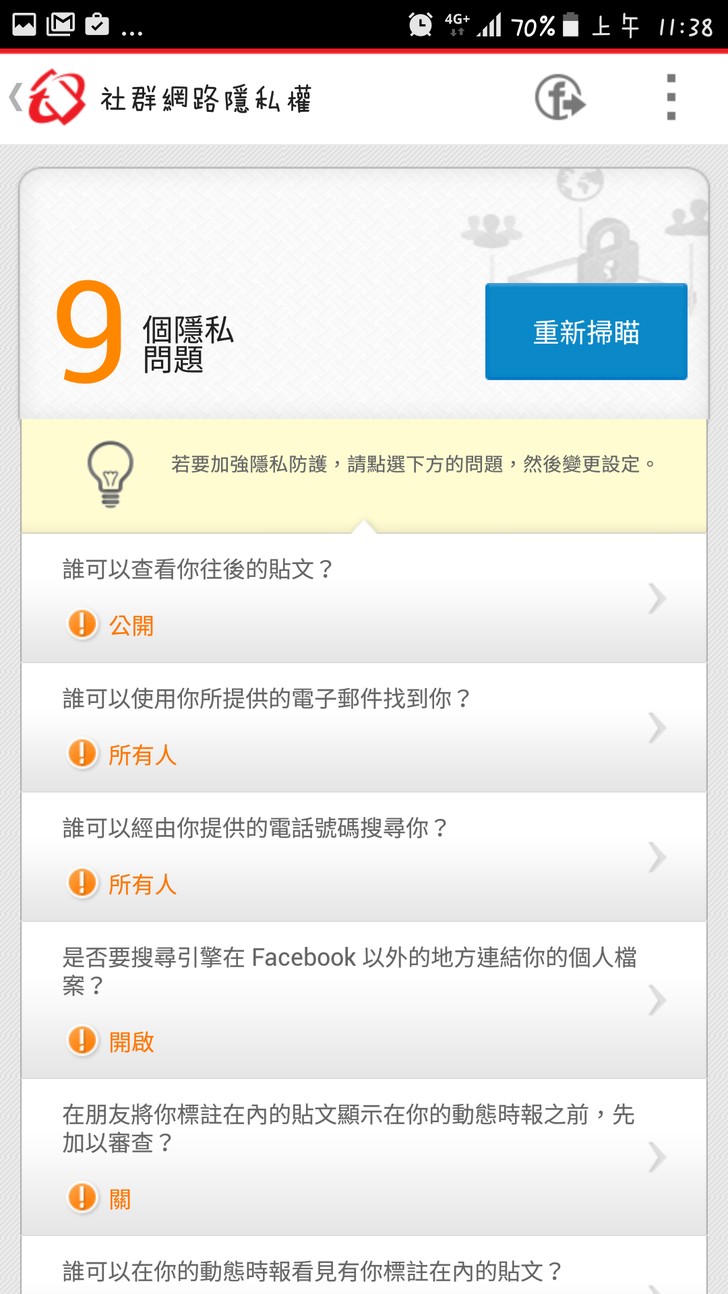The image size is (728, 1294).
Task: Open the 搜尋引擎 Facebook 連結個人檔案 row
Action: point(363,999)
